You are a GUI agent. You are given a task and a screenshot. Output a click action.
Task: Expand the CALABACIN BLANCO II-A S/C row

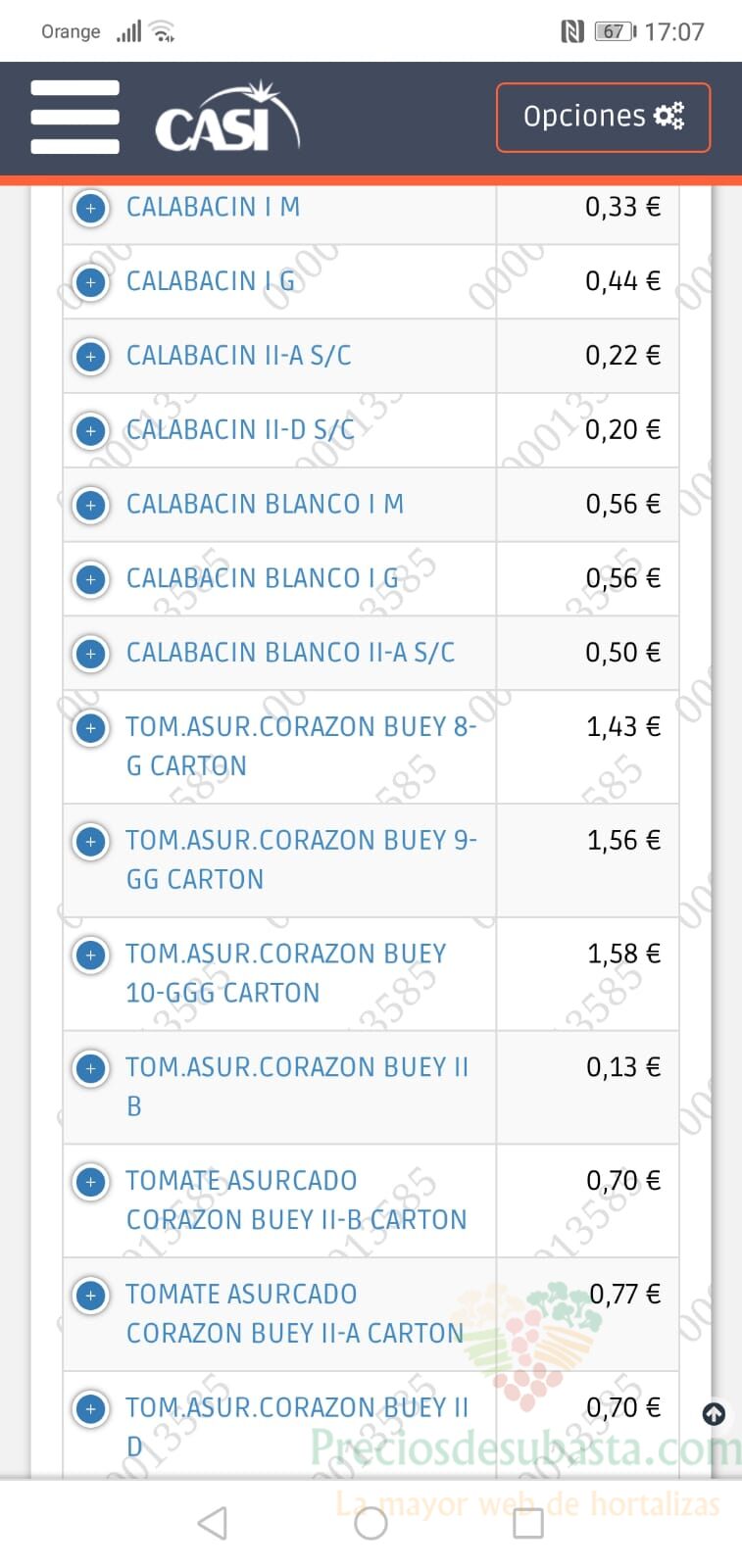point(91,654)
